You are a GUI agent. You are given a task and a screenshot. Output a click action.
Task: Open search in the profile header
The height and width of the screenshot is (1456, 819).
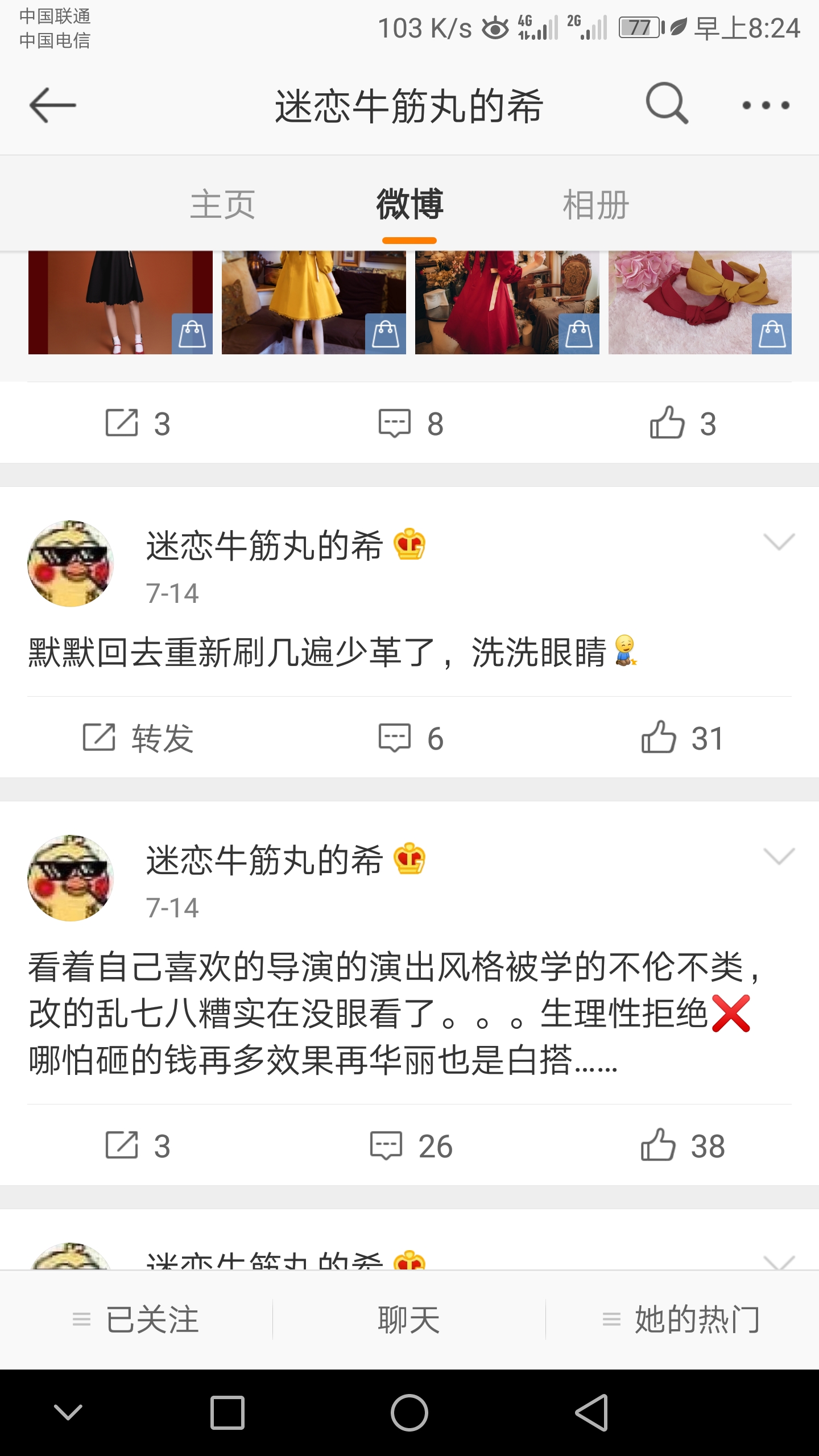(x=667, y=104)
